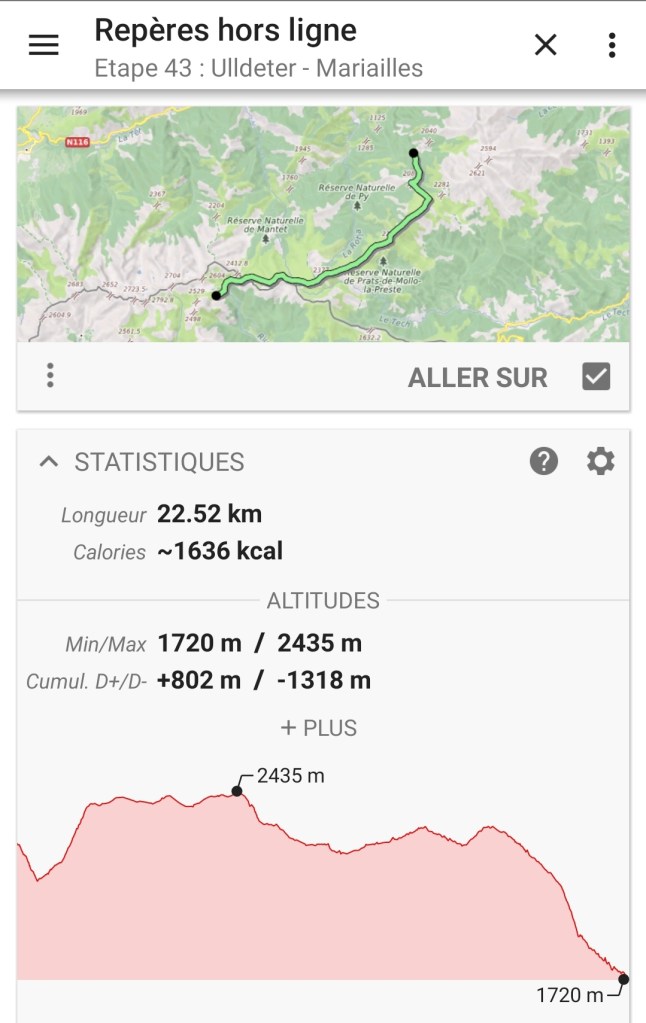This screenshot has width=646, height=1023.
Task: Toggle the checkbox next to ALLER SUR
Action: pyautogui.click(x=596, y=377)
